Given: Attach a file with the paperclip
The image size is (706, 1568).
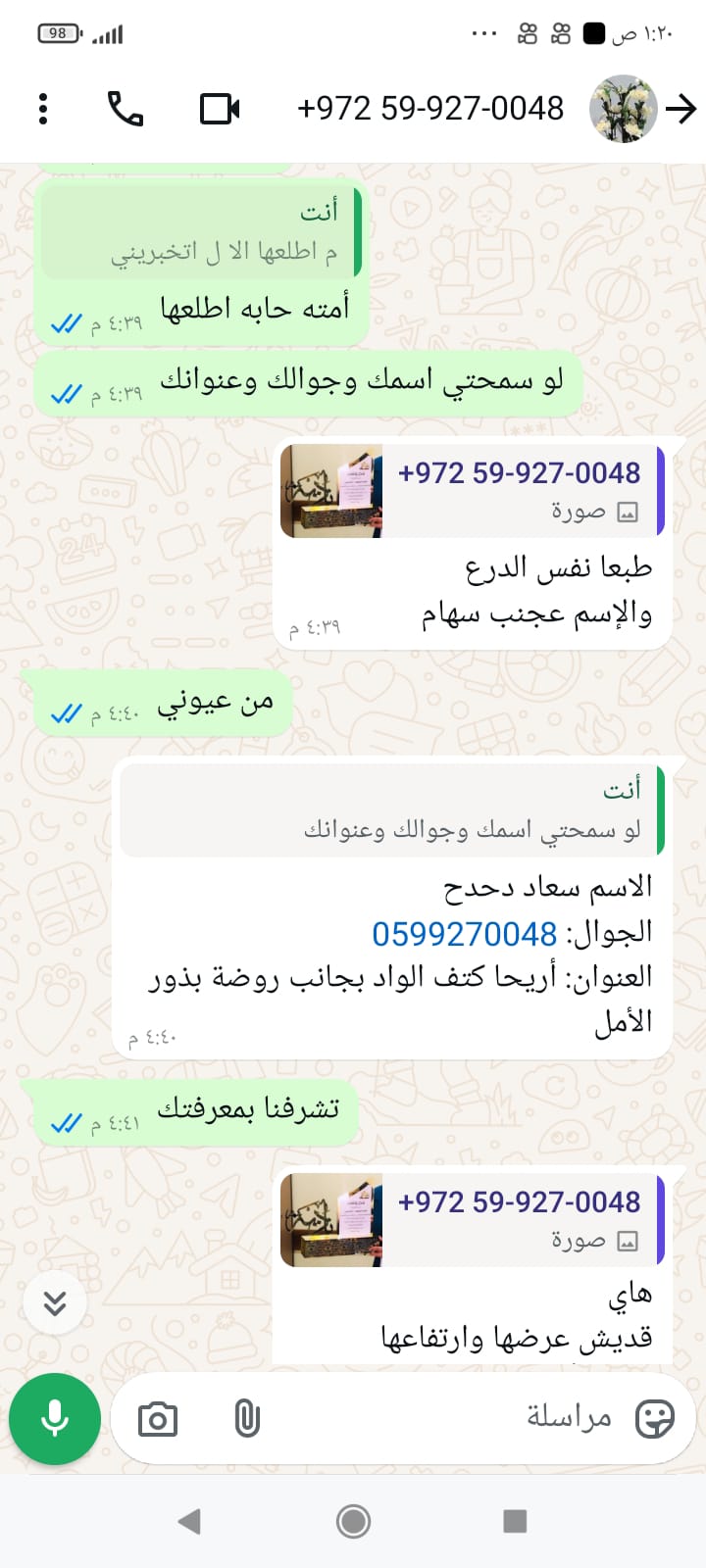Looking at the screenshot, I should [x=247, y=1419].
